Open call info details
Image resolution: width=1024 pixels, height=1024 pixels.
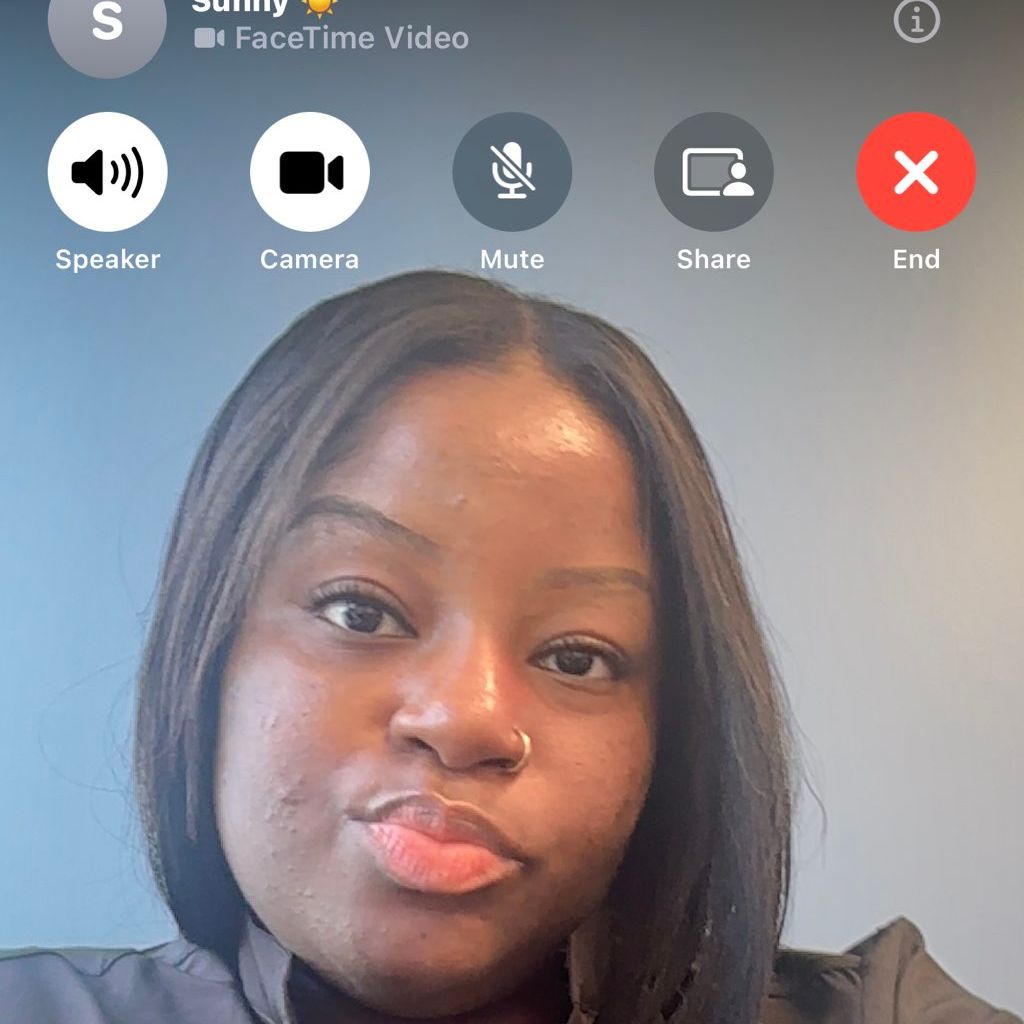pyautogui.click(x=916, y=20)
